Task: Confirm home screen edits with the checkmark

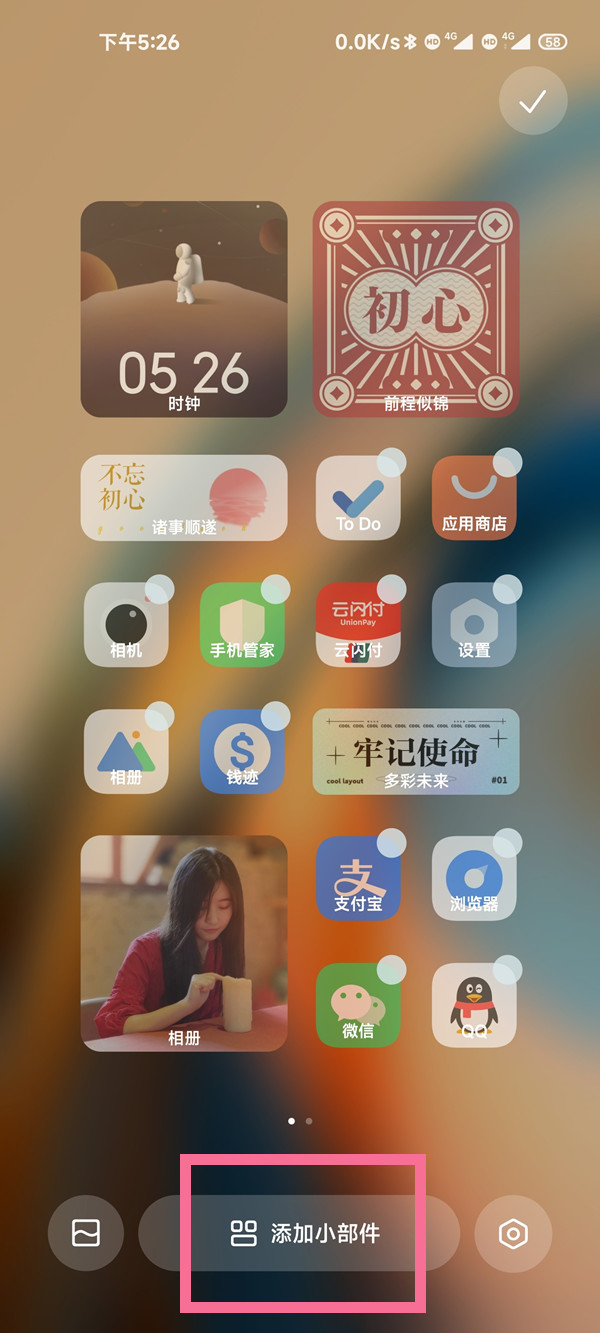Action: click(532, 100)
